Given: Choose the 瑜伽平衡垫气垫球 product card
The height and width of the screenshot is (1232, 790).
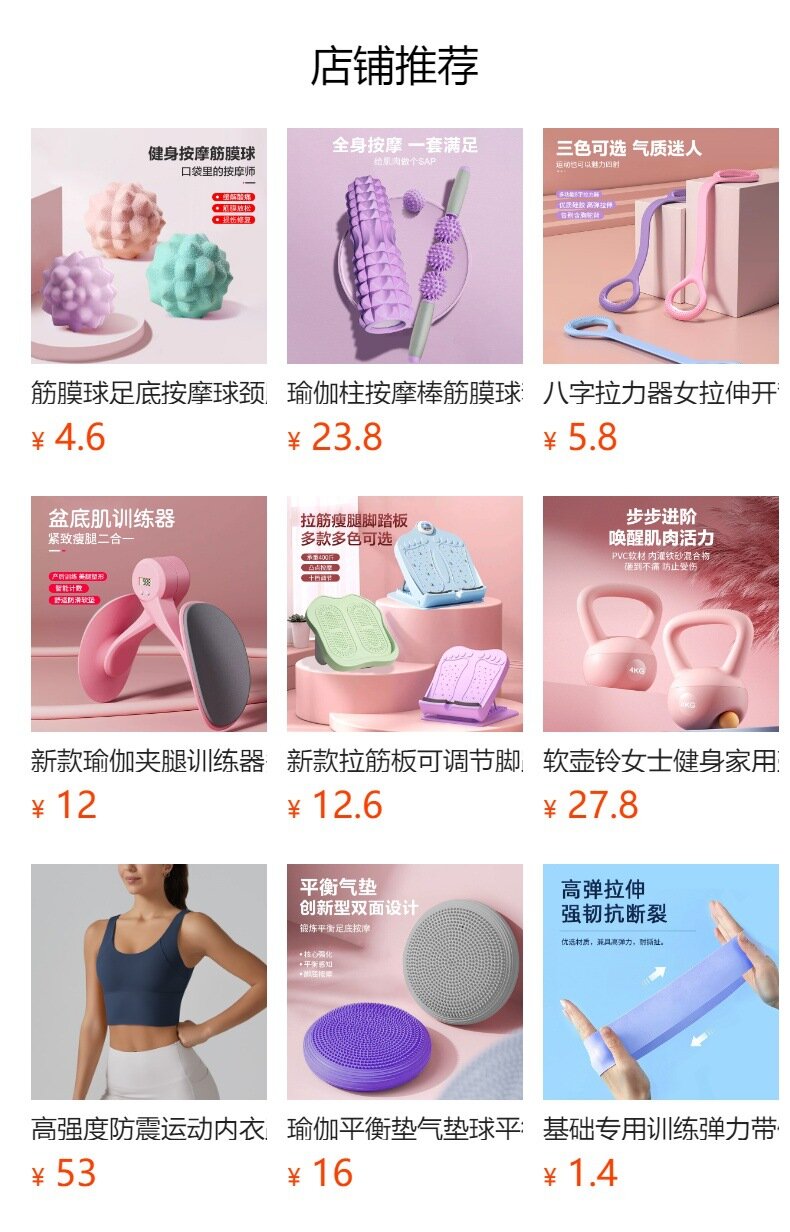Looking at the screenshot, I should click(404, 982).
